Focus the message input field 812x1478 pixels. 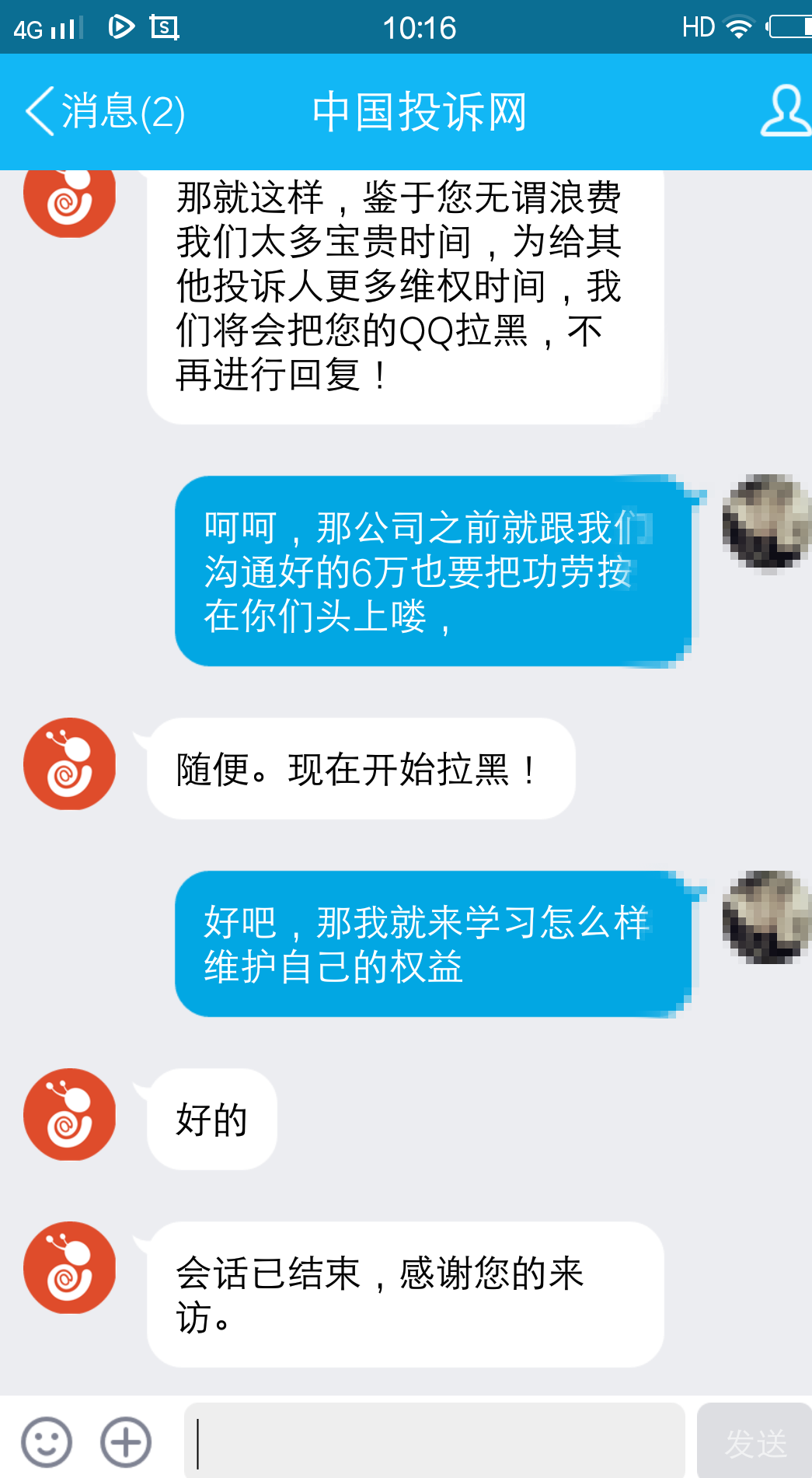tap(435, 1441)
